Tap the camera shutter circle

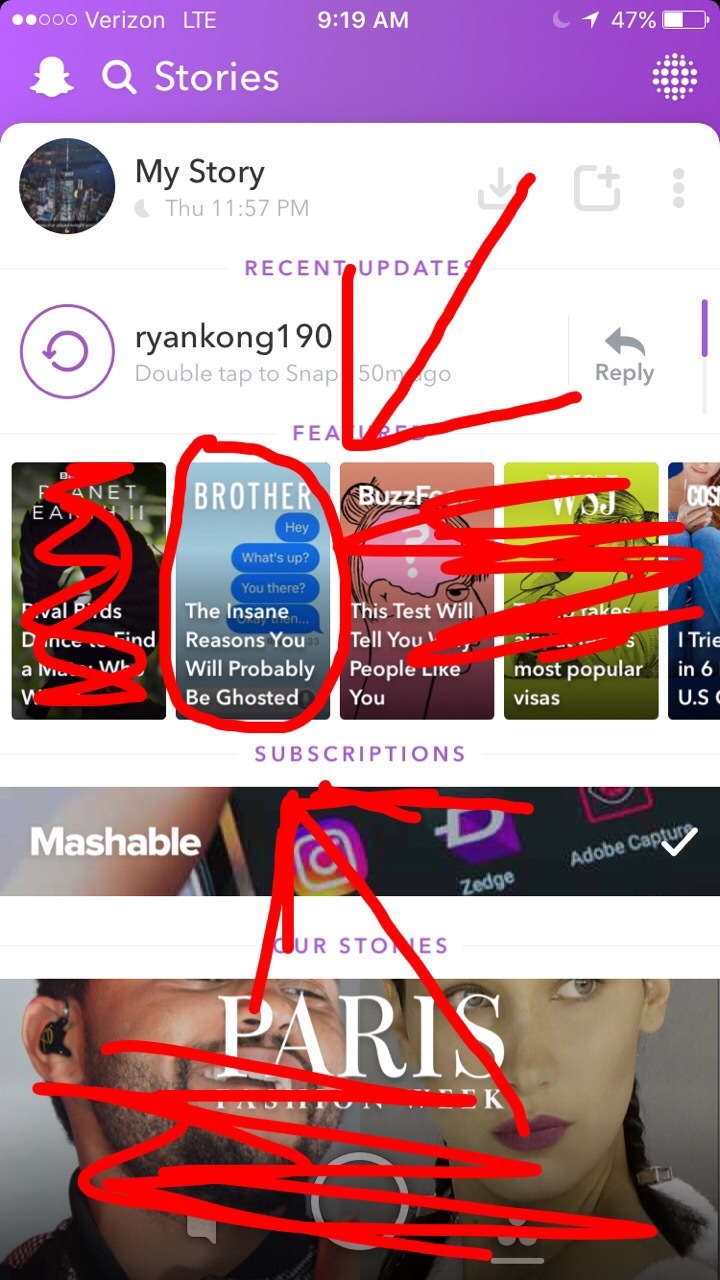(359, 1200)
